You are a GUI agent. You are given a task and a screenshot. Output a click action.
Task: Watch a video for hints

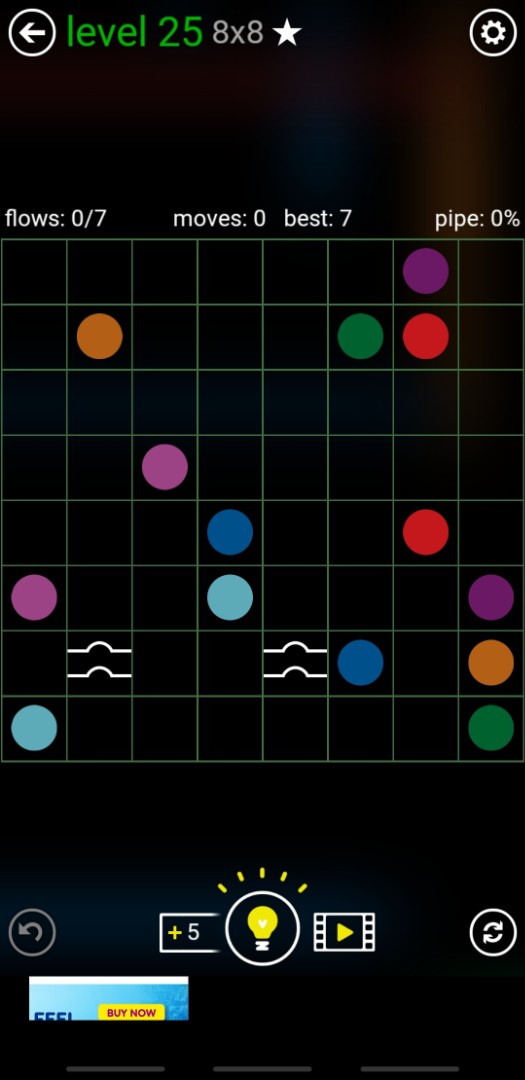tap(344, 933)
